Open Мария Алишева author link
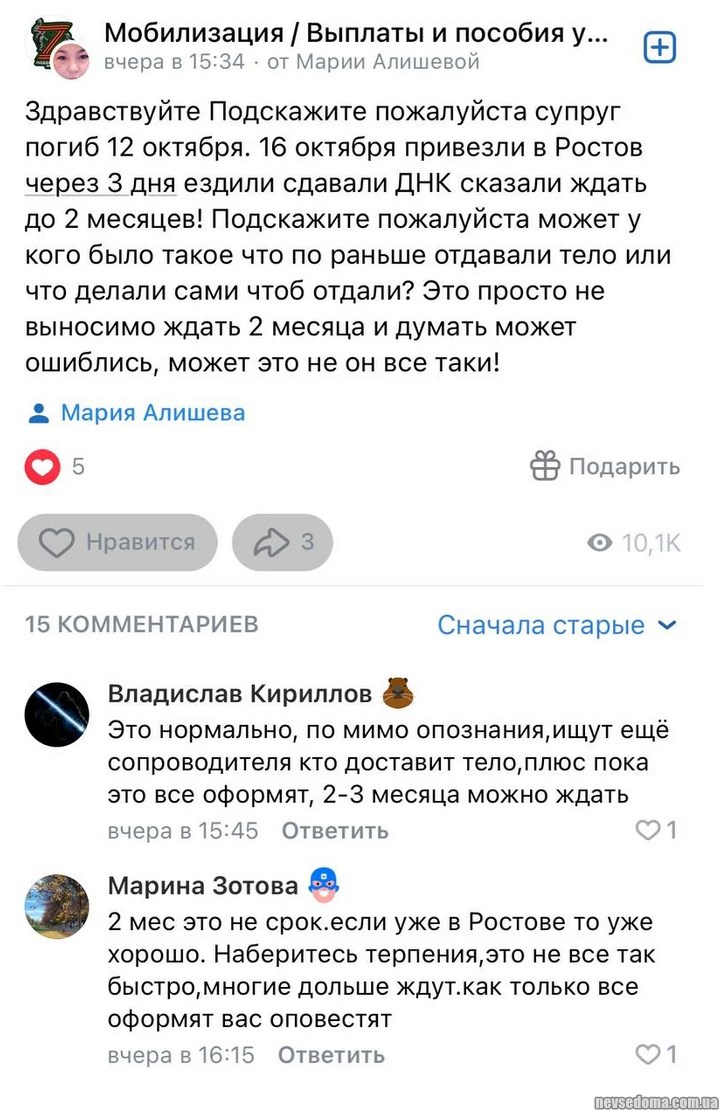720x1111 pixels. point(152,412)
